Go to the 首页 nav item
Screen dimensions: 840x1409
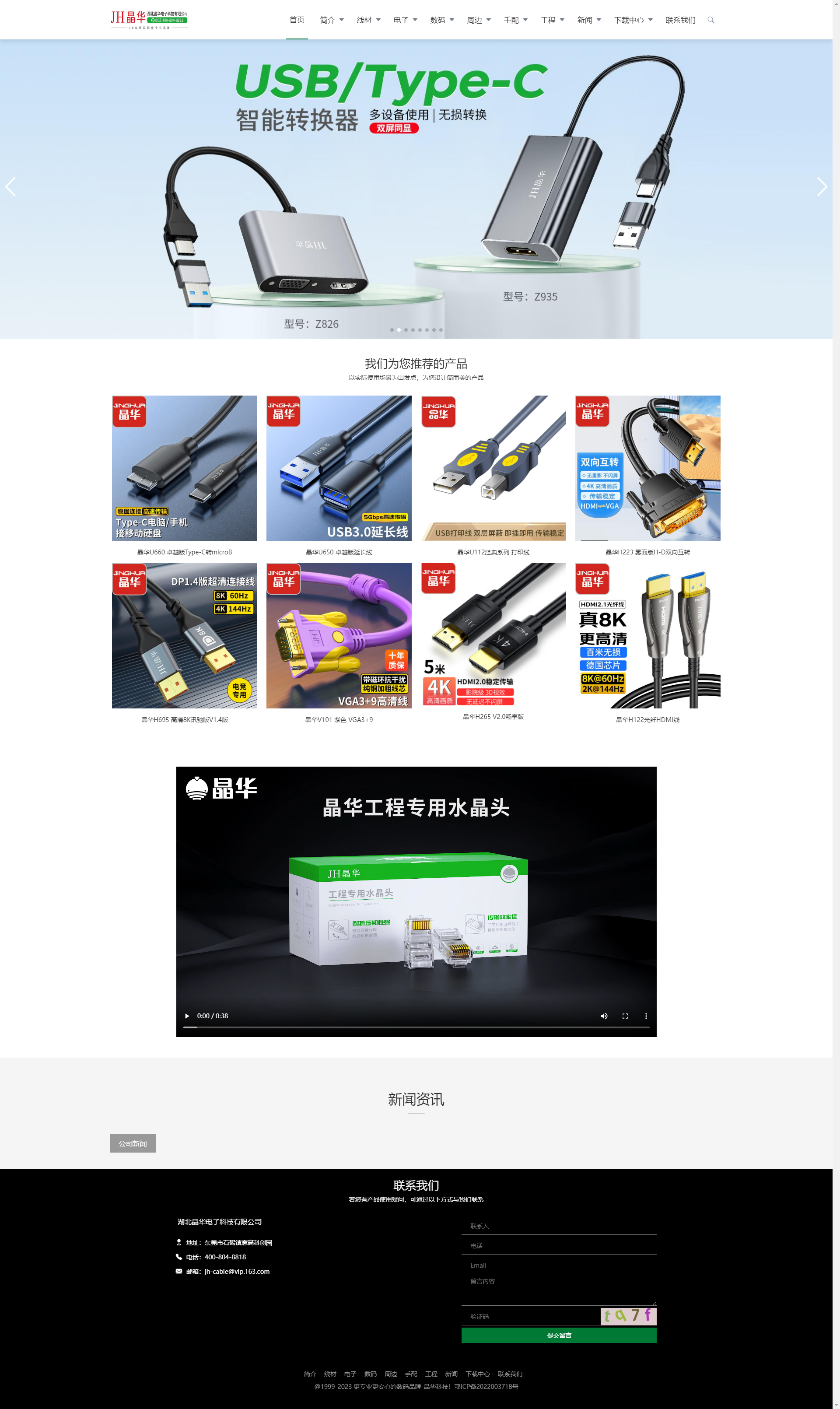[297, 20]
